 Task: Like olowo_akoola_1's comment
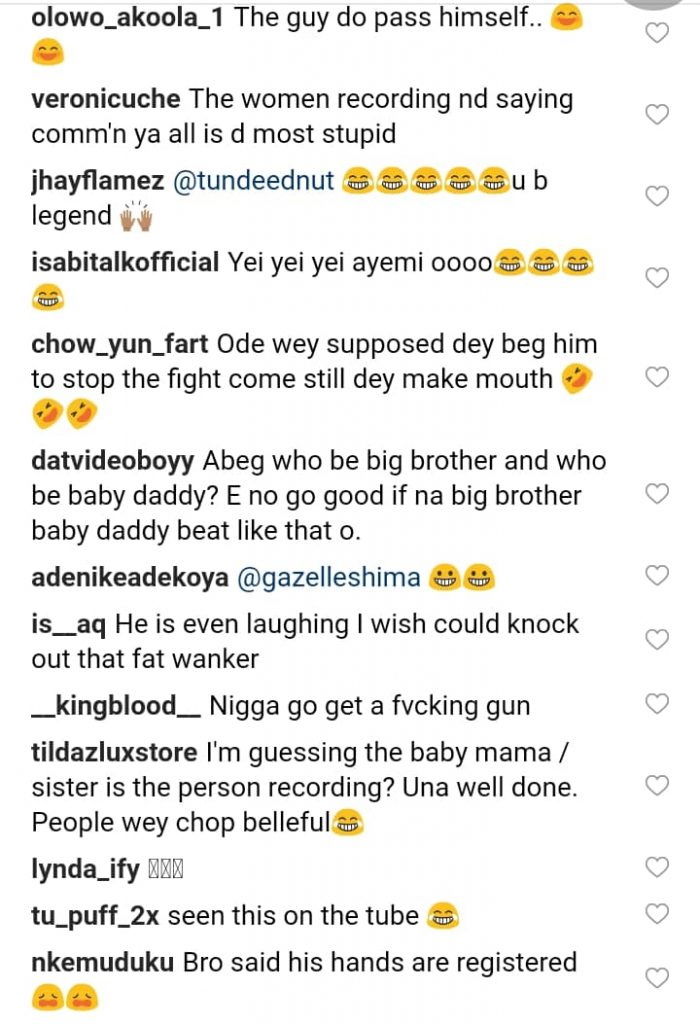coord(656,34)
